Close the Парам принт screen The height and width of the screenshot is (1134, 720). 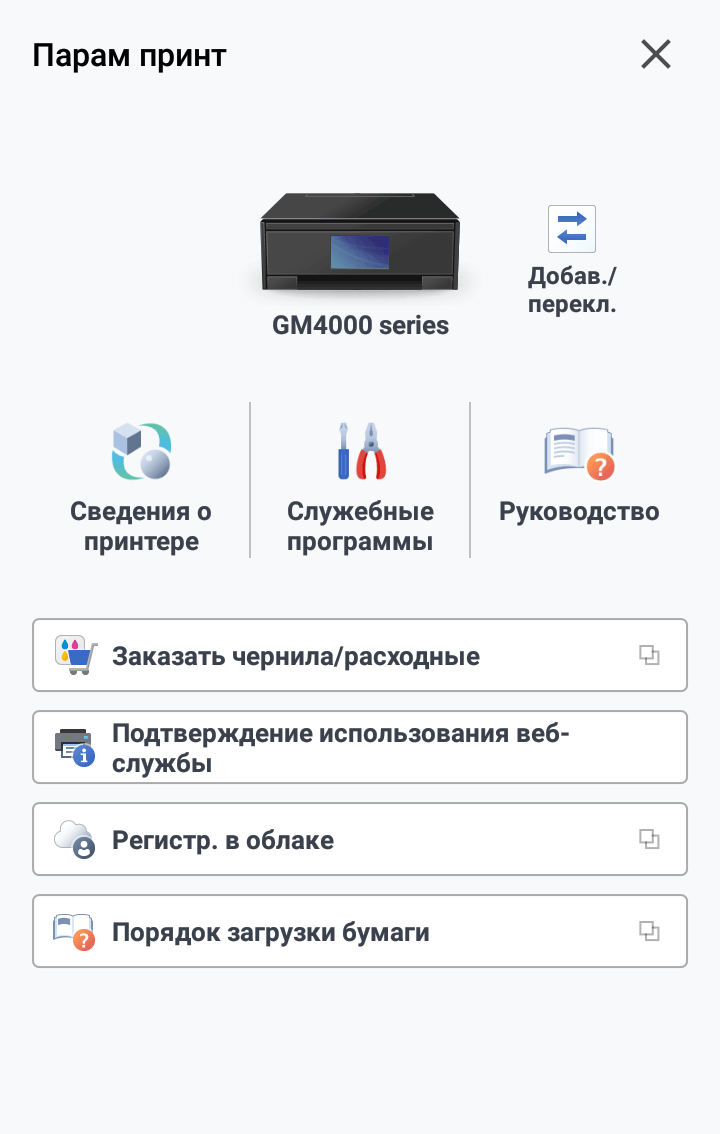point(656,55)
